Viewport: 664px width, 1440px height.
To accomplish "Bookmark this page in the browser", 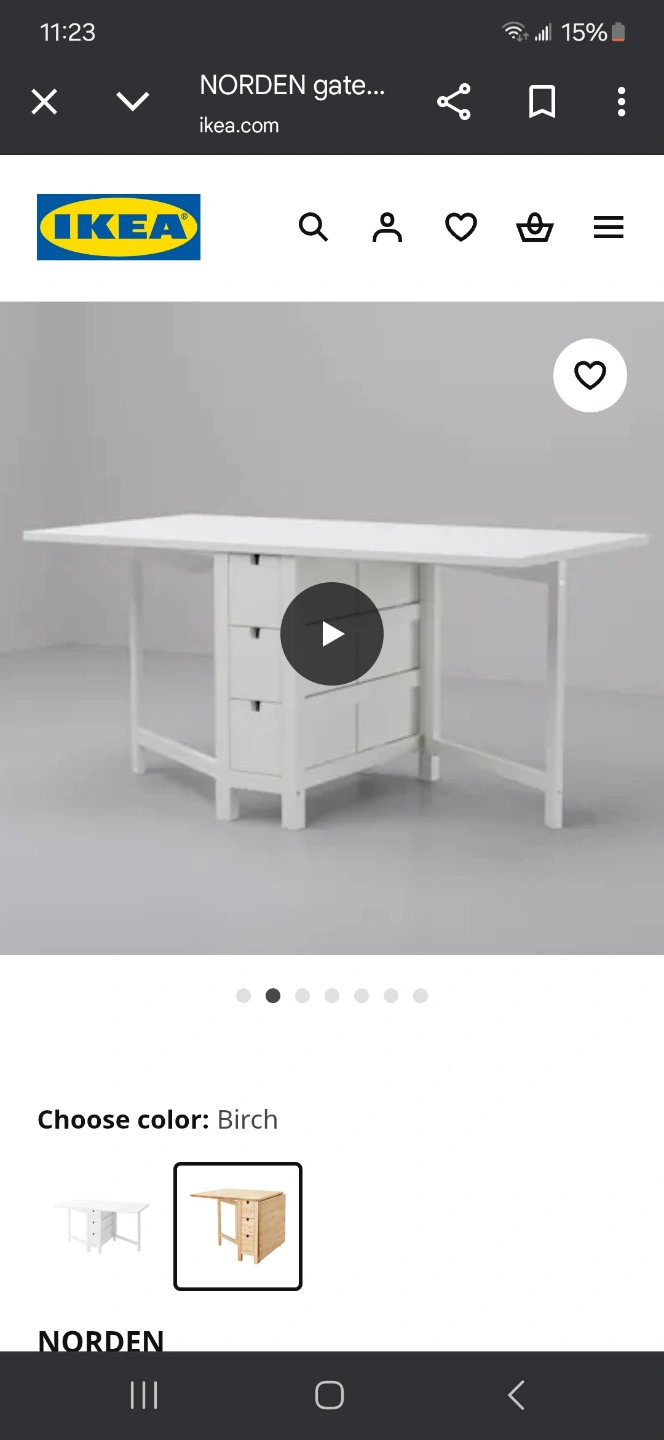I will (x=542, y=102).
